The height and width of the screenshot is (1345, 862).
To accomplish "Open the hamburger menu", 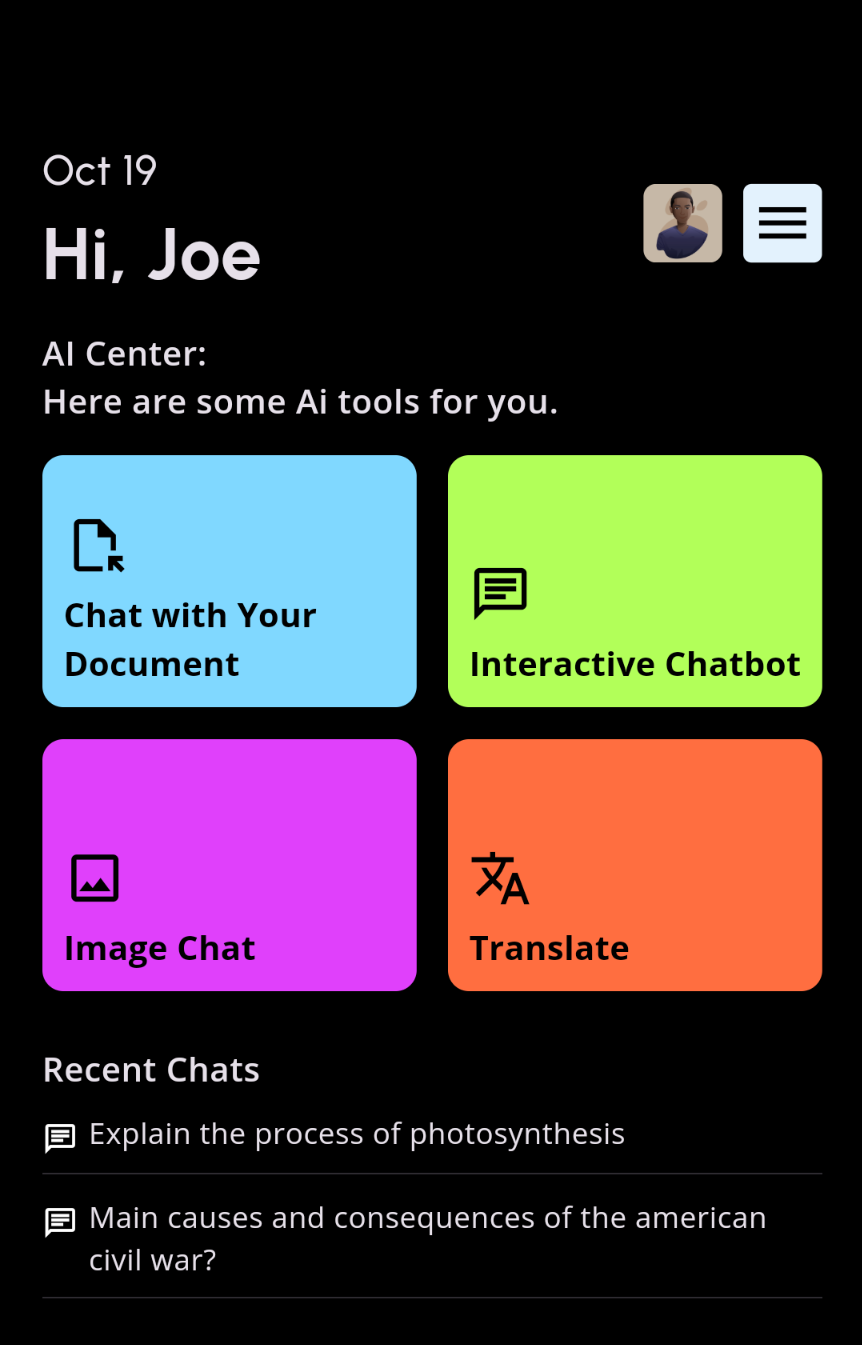I will [782, 223].
